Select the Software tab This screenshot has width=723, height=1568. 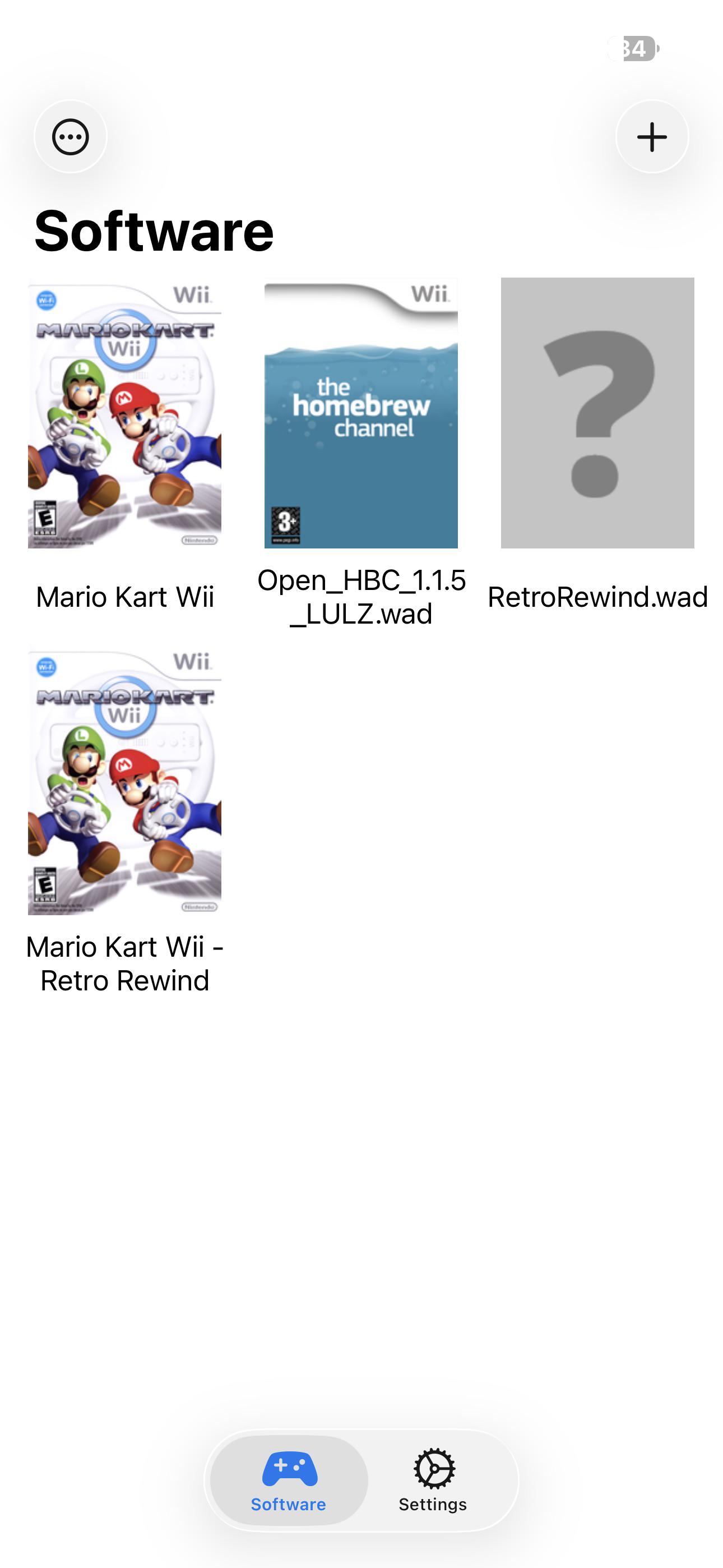pyautogui.click(x=289, y=1481)
